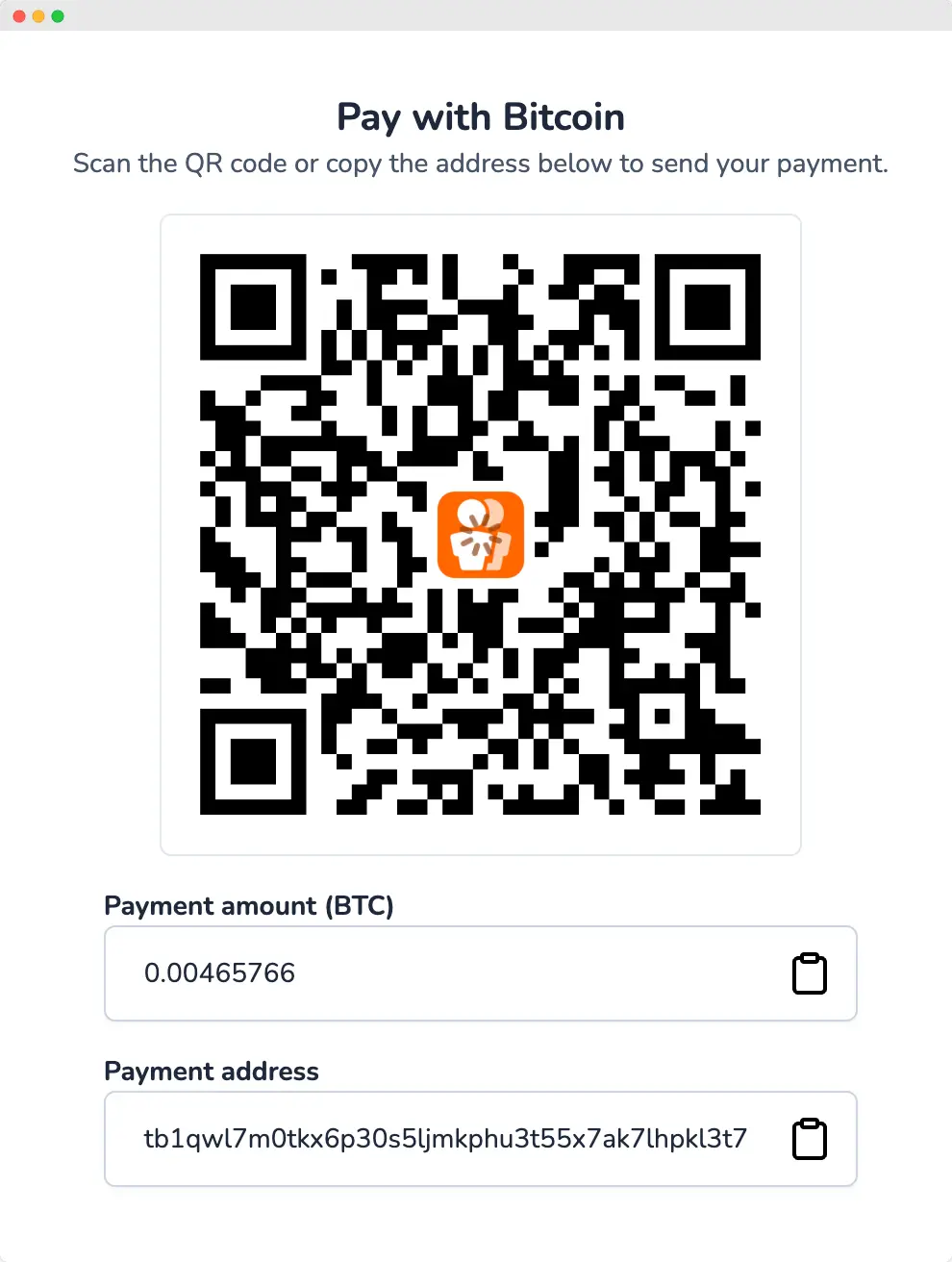Copy the payment address to clipboard

click(809, 1139)
